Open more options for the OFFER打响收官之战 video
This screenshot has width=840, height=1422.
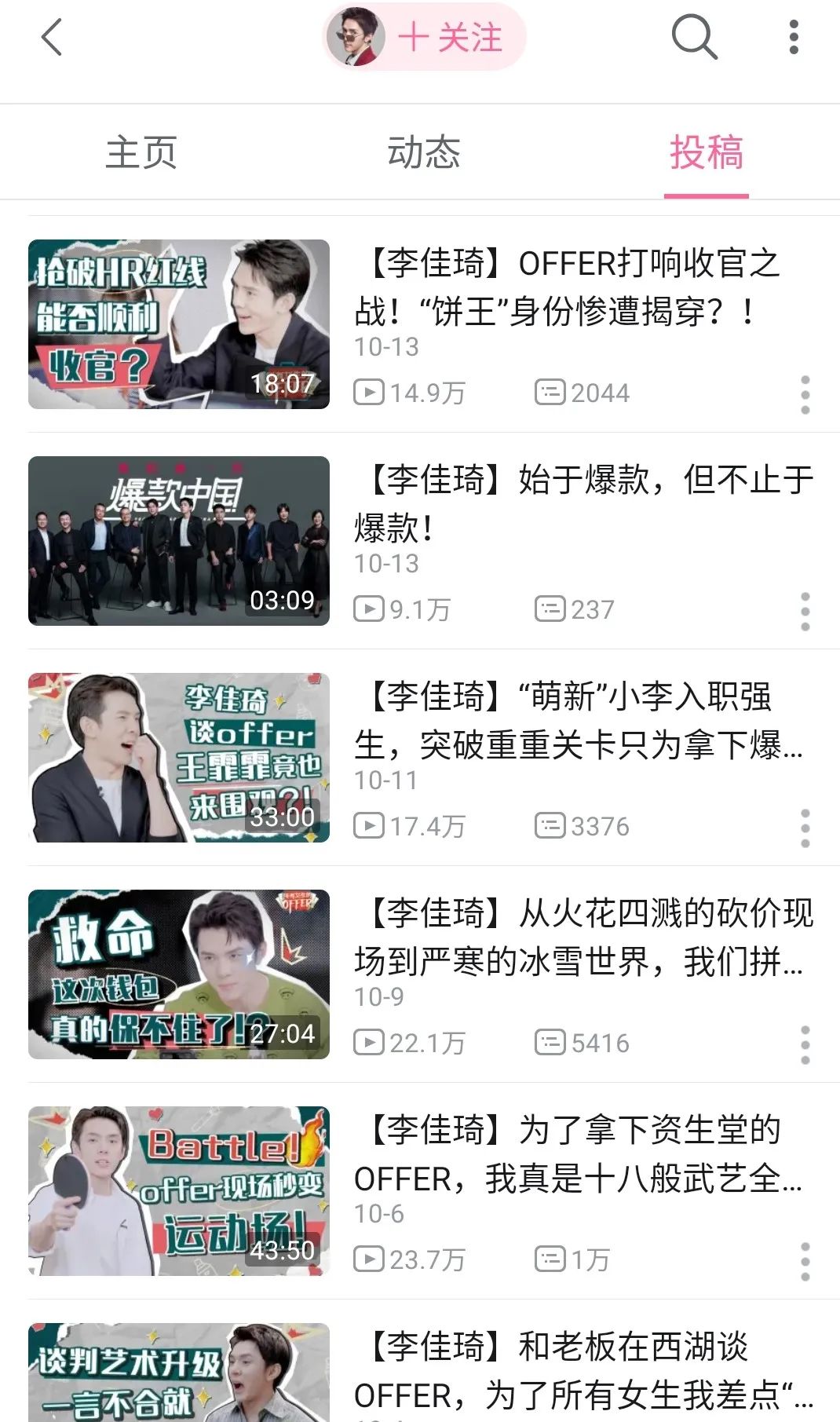pyautogui.click(x=805, y=394)
